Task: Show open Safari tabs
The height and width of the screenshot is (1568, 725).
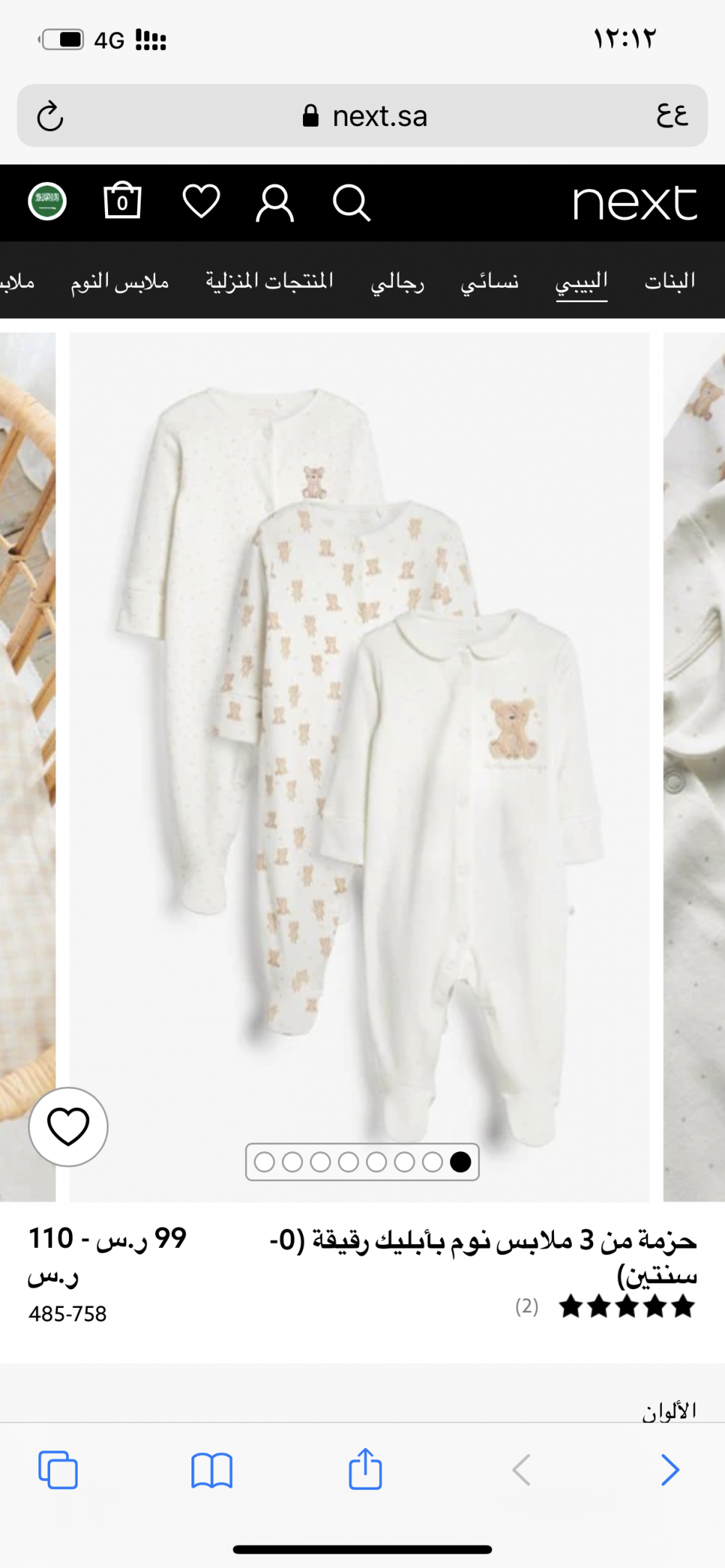Action: [x=58, y=1469]
